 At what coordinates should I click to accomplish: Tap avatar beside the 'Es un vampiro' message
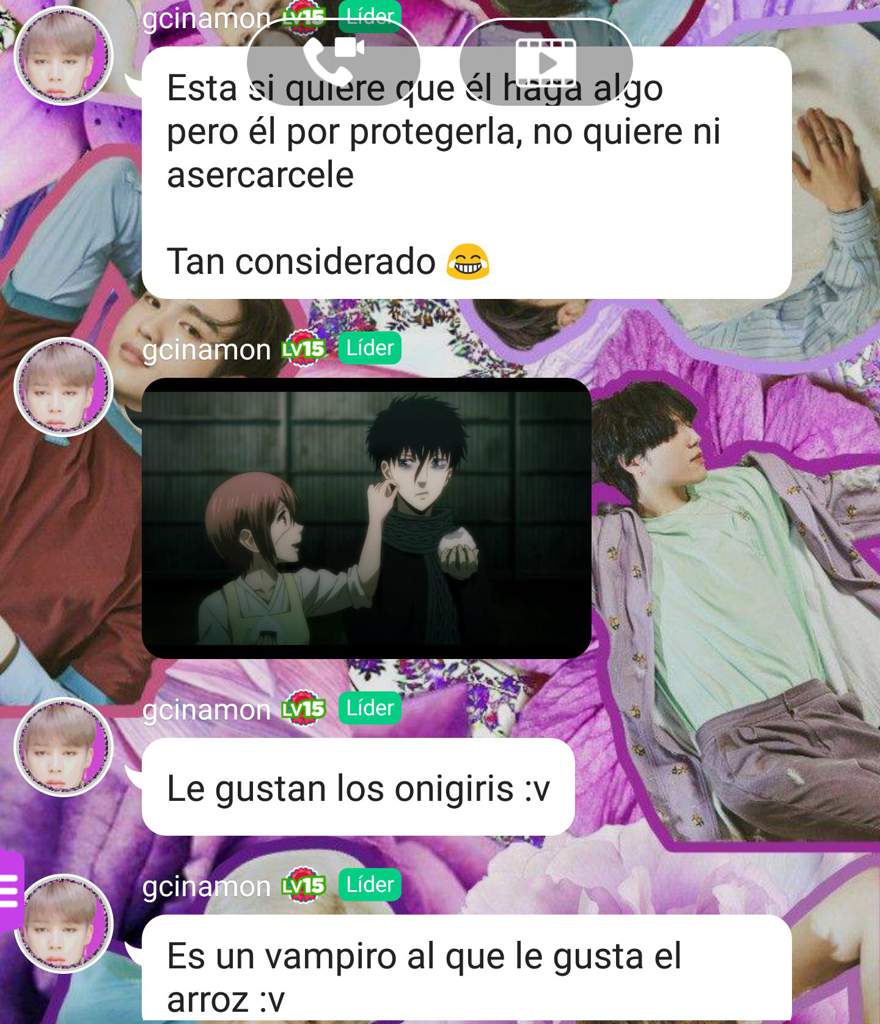[x=63, y=922]
